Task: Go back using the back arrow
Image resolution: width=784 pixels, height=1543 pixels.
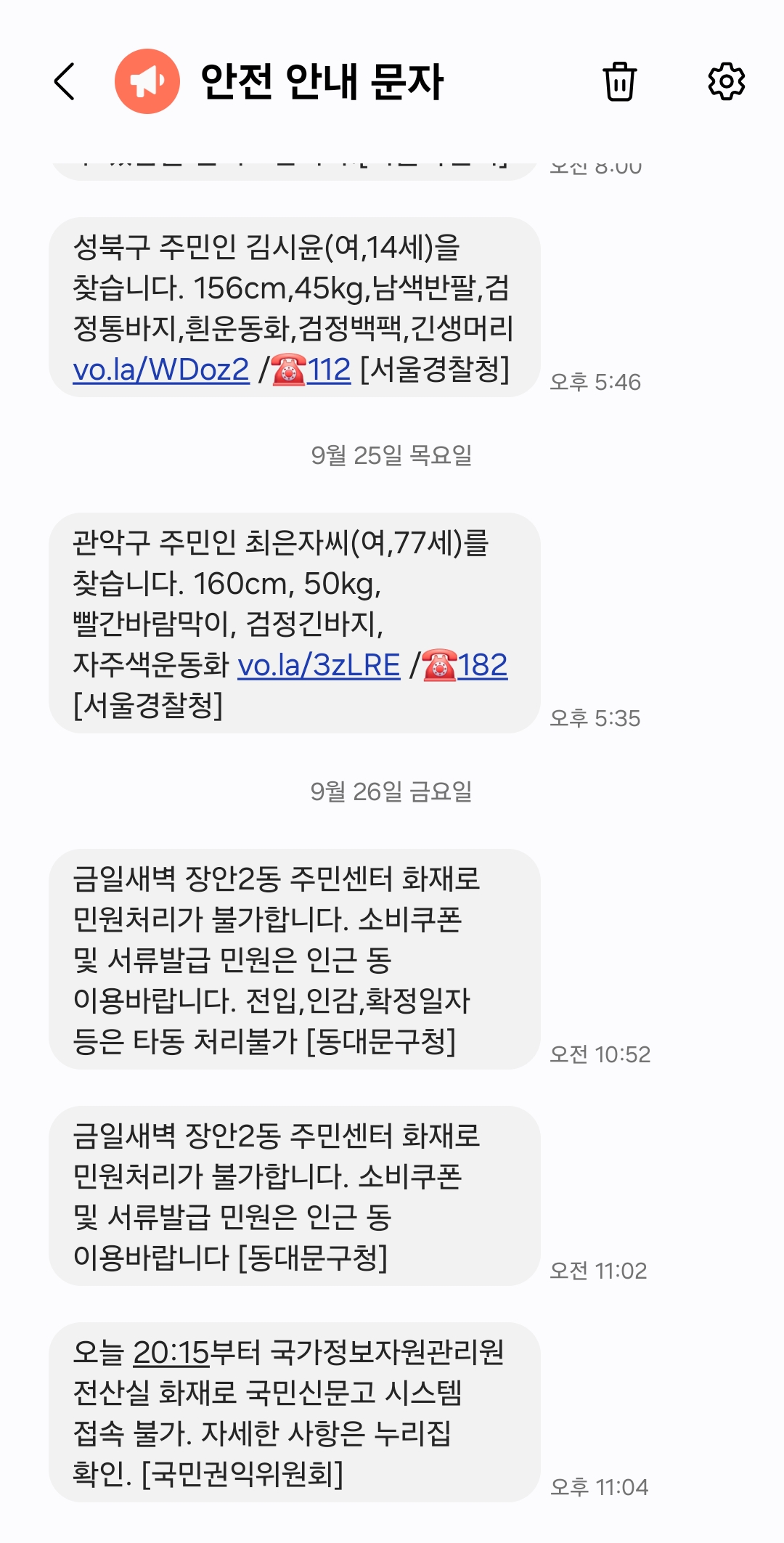Action: pos(65,81)
